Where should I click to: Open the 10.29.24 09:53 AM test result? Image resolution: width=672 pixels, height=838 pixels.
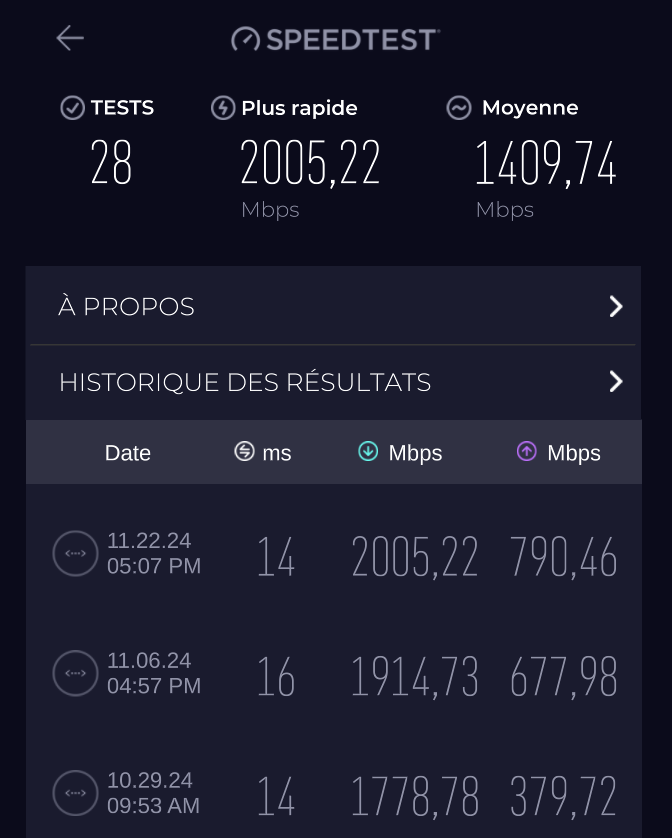tap(334, 793)
